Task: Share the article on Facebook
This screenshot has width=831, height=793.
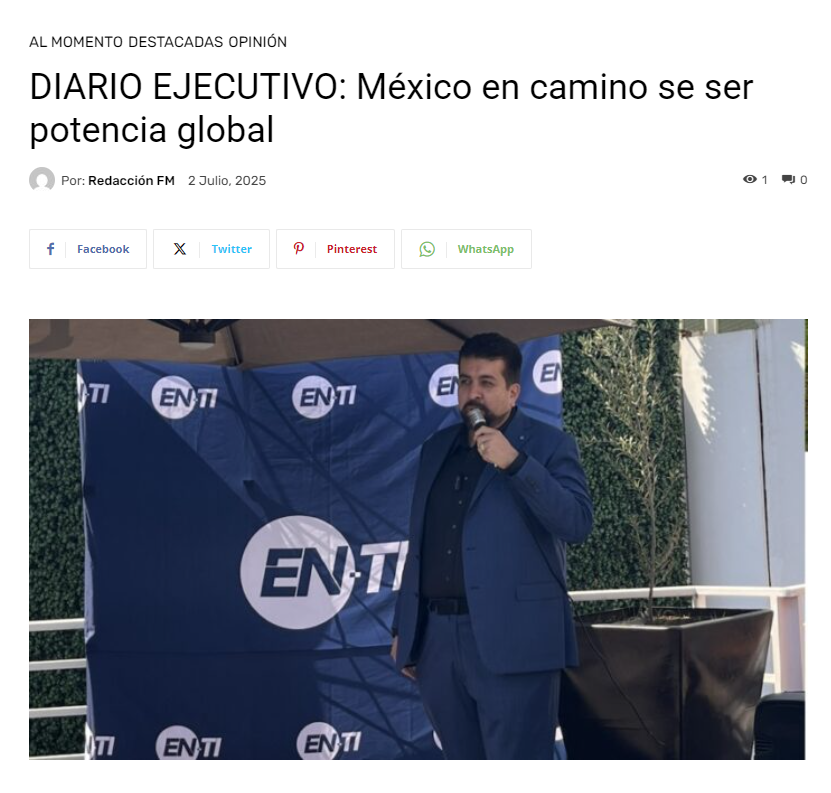Action: (x=88, y=249)
